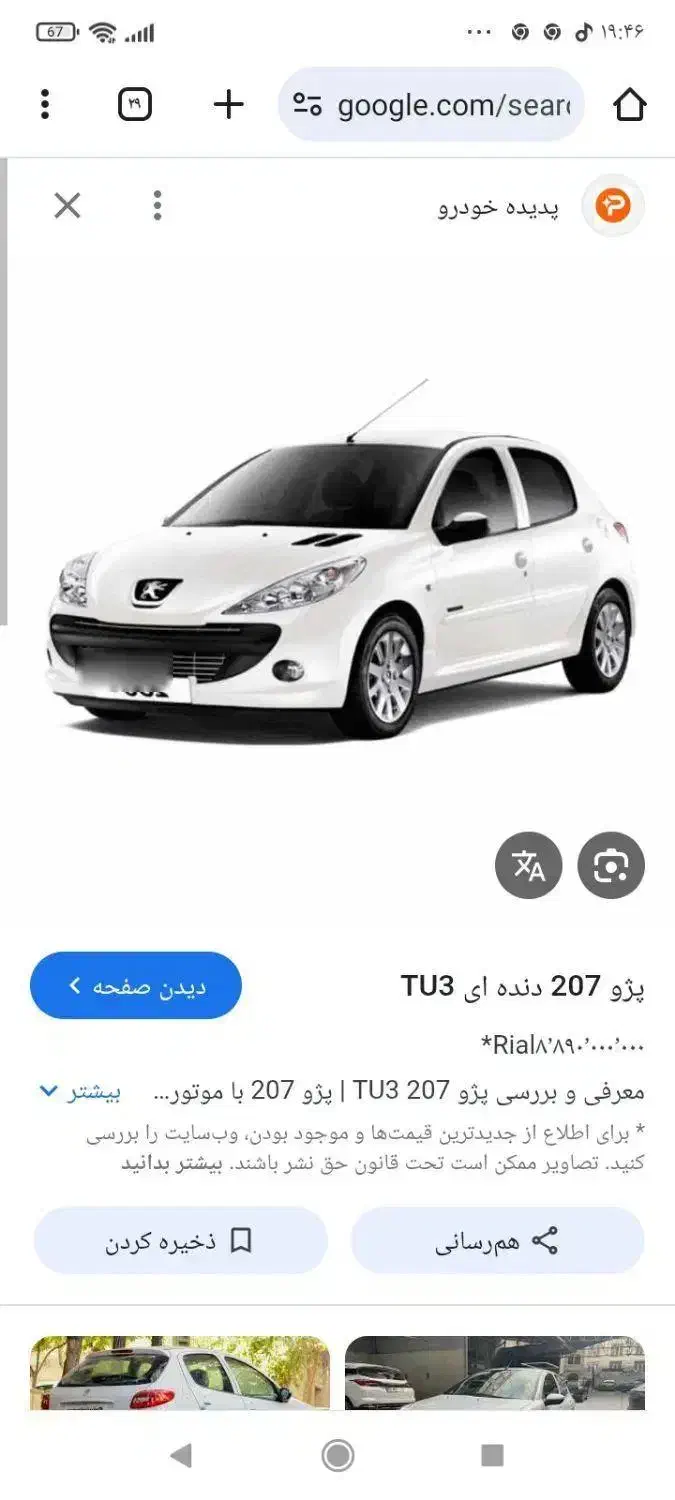Screen dimensions: 675x1500
Task: Go to the browser home page
Action: click(x=630, y=104)
